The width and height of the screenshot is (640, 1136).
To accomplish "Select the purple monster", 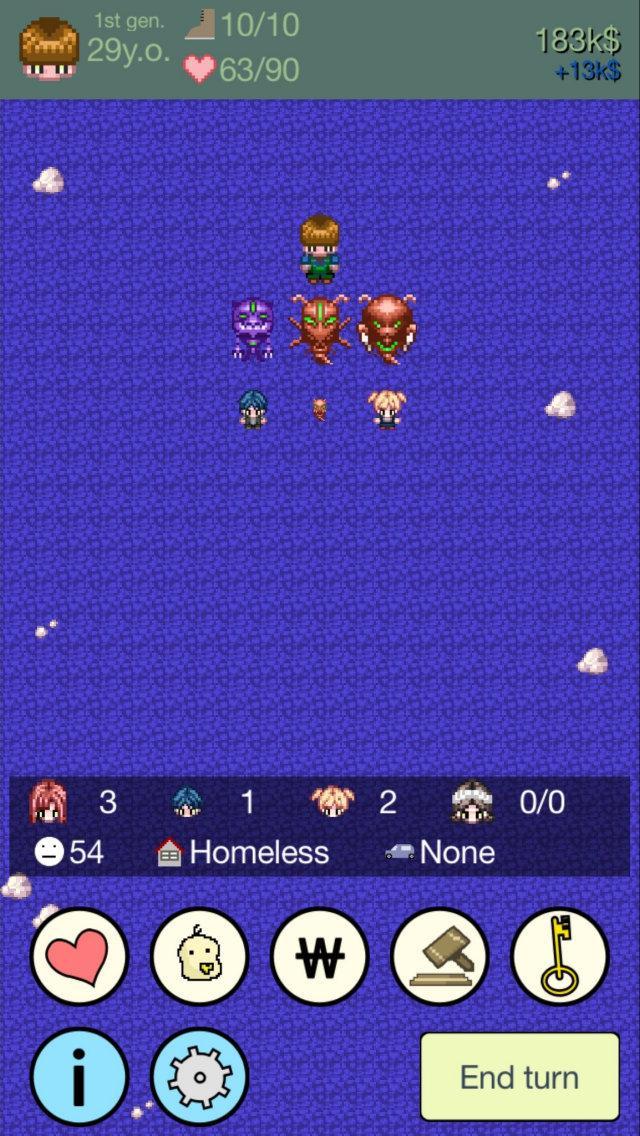I will 253,328.
